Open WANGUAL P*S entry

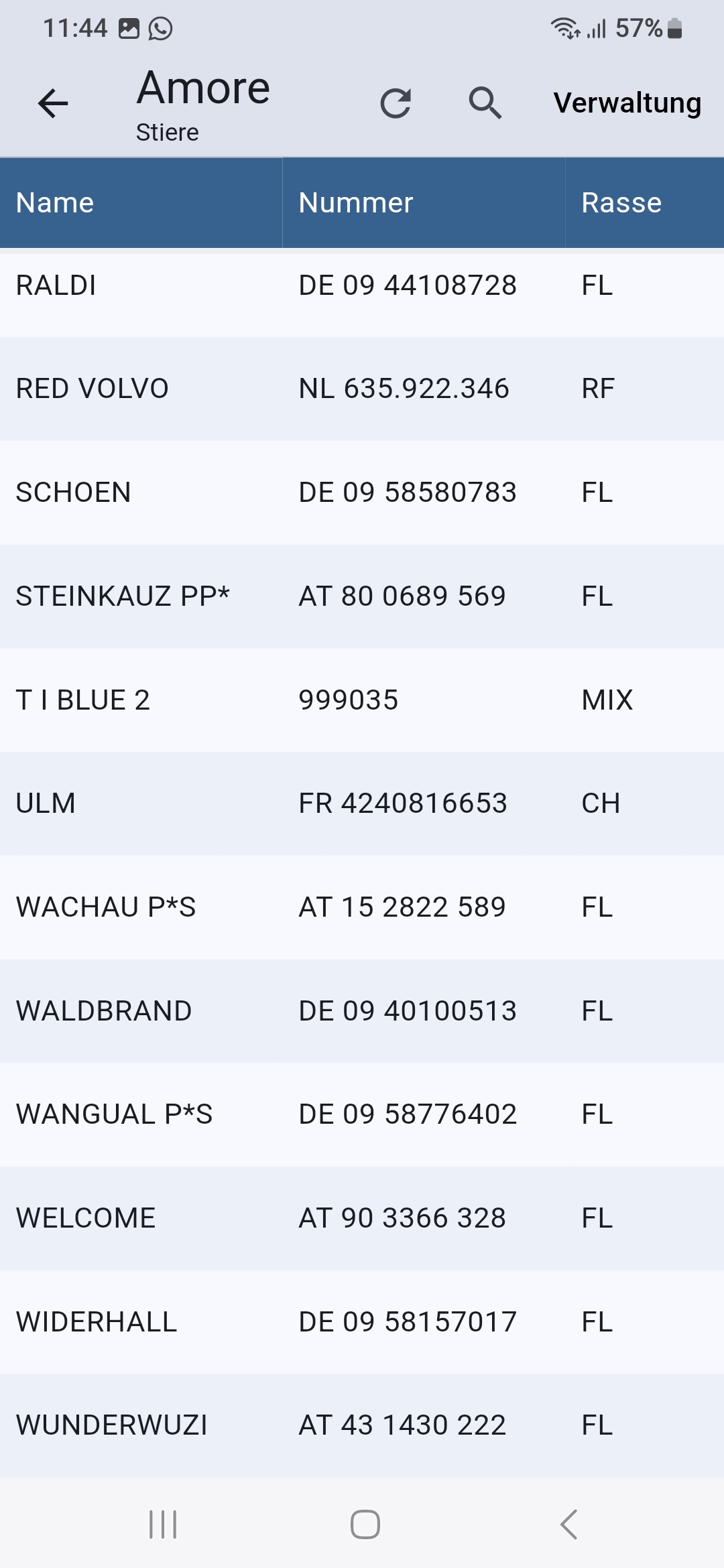pos(362,1114)
